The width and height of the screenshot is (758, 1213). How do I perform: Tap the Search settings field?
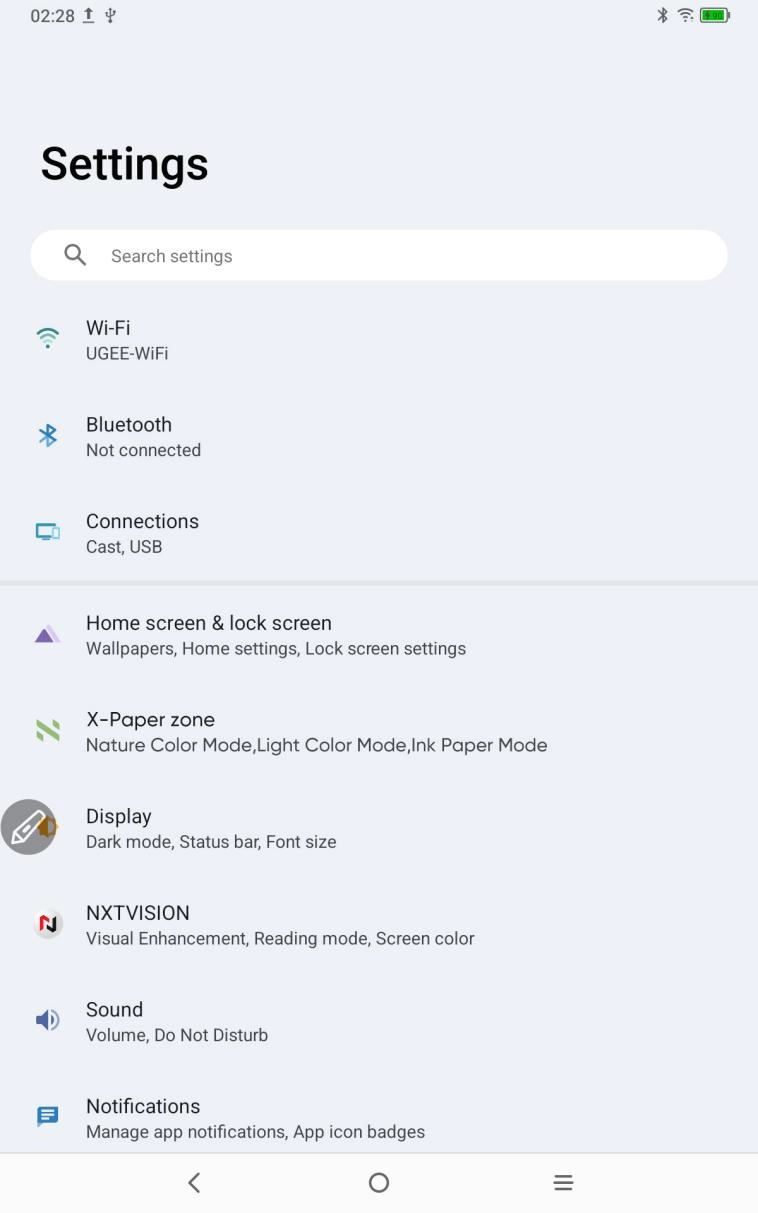(x=378, y=256)
